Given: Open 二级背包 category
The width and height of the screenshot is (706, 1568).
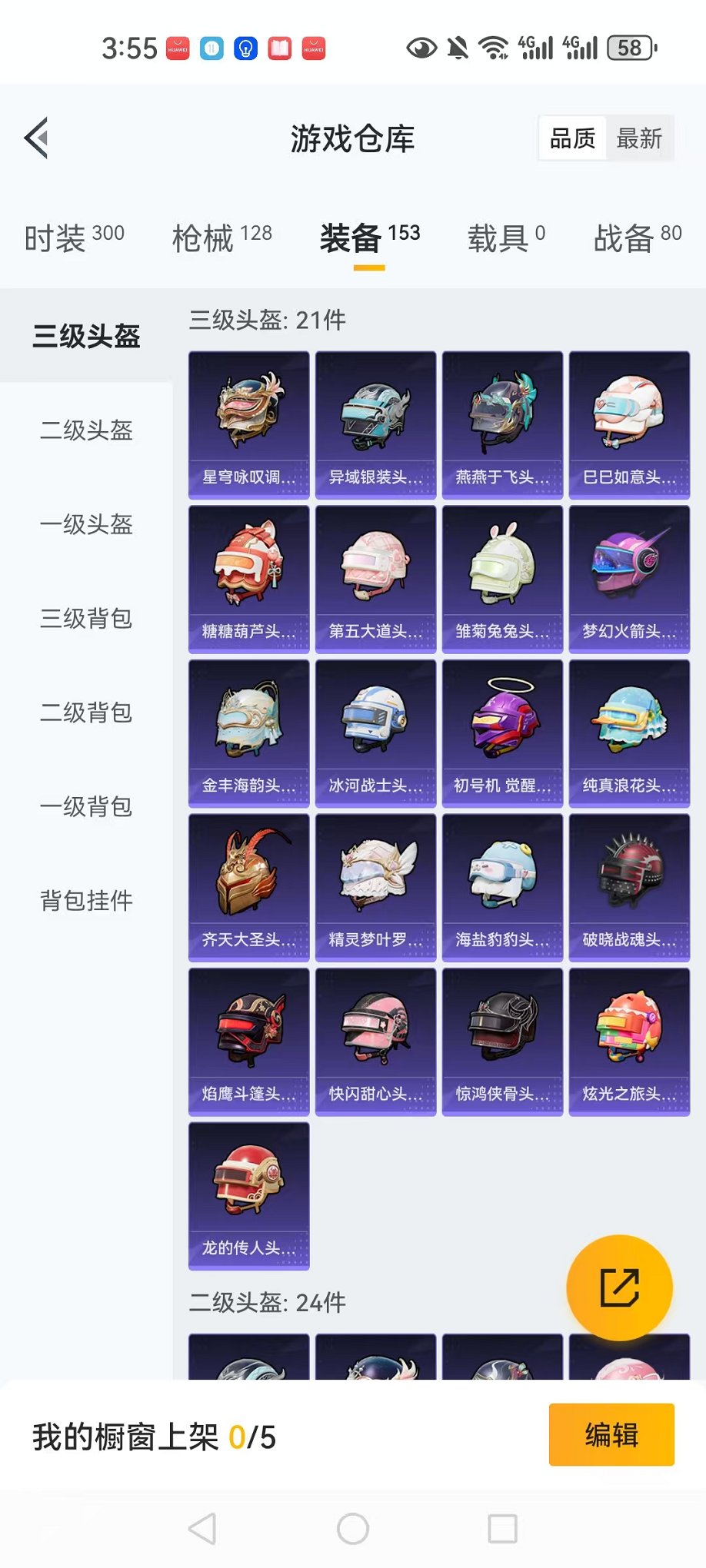Looking at the screenshot, I should [x=86, y=713].
